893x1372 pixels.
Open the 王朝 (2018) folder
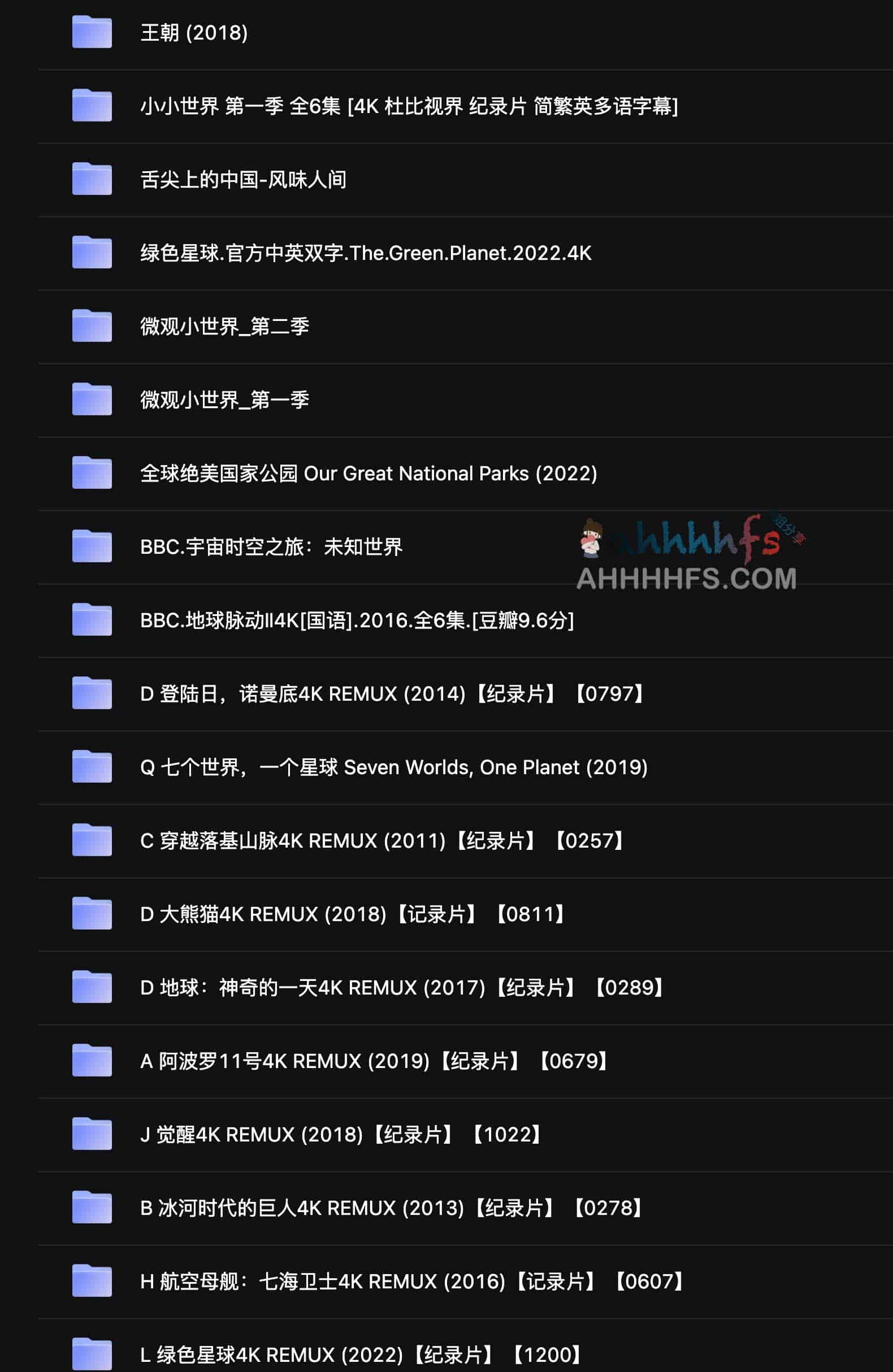click(x=194, y=33)
